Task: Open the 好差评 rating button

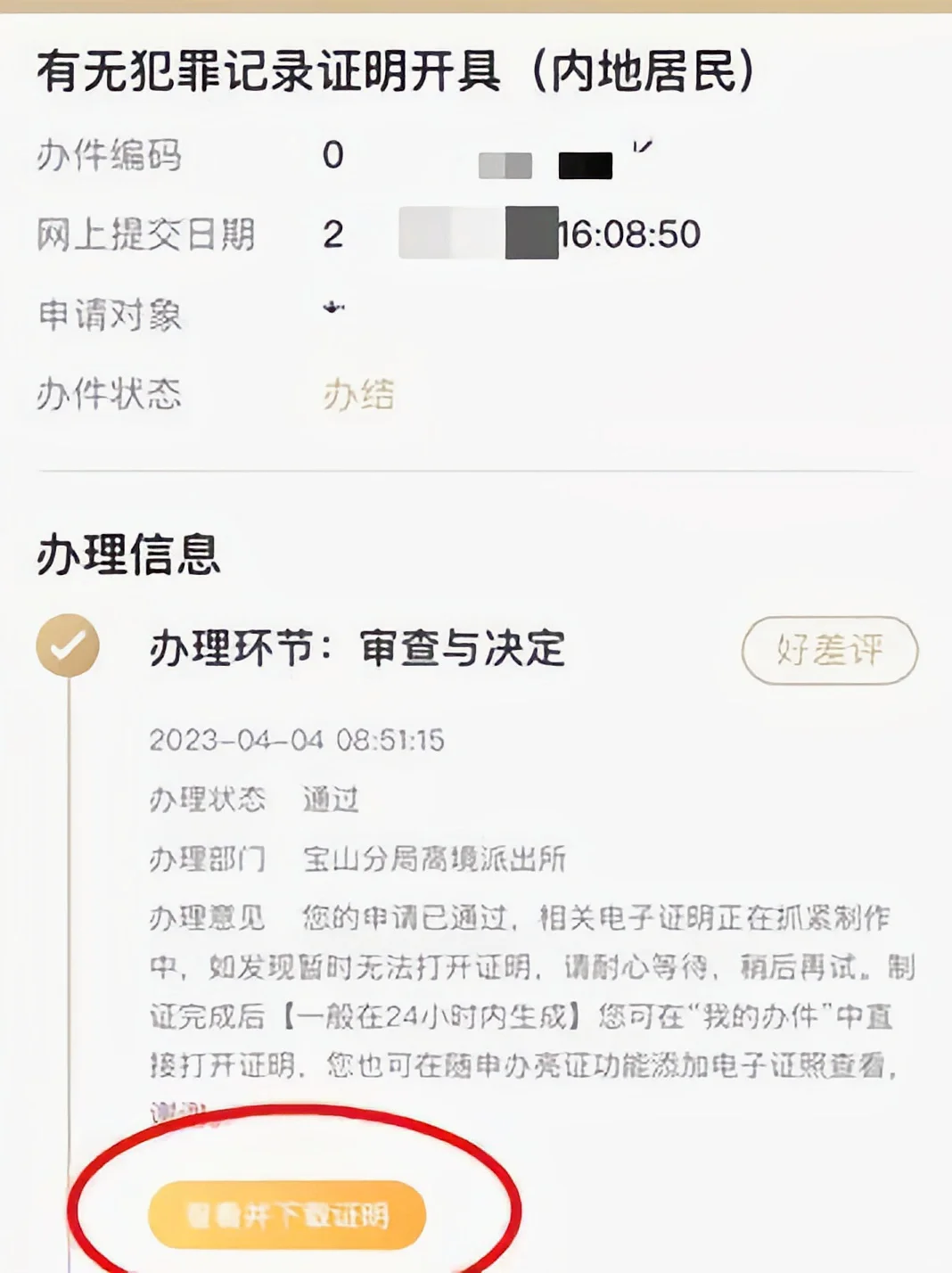Action: coord(829,650)
